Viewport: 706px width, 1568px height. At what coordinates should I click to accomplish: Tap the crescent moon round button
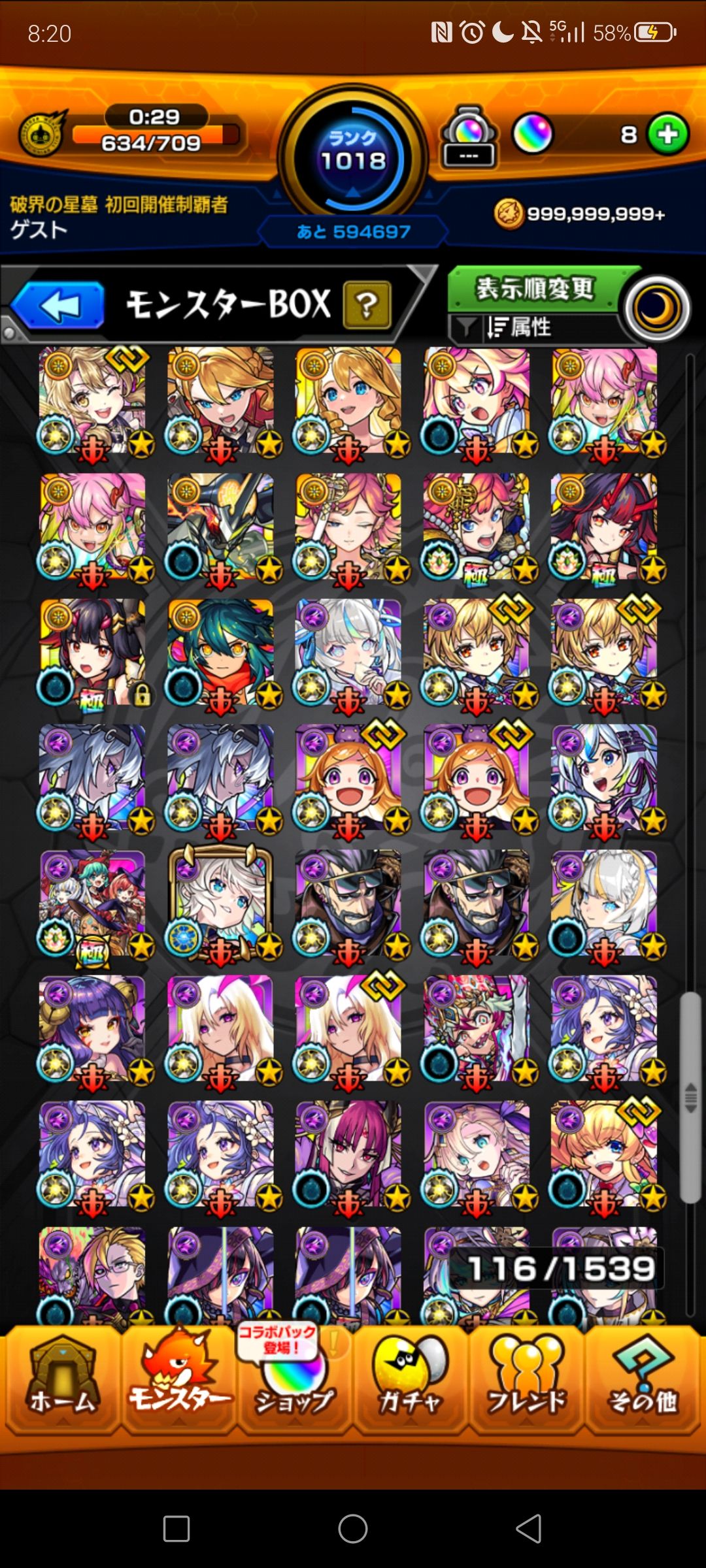(657, 309)
